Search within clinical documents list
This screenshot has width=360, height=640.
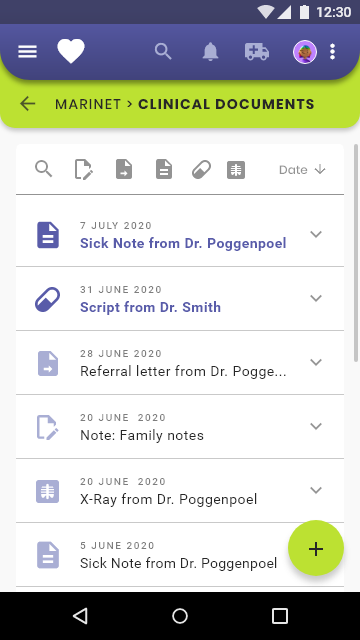[x=43, y=169]
